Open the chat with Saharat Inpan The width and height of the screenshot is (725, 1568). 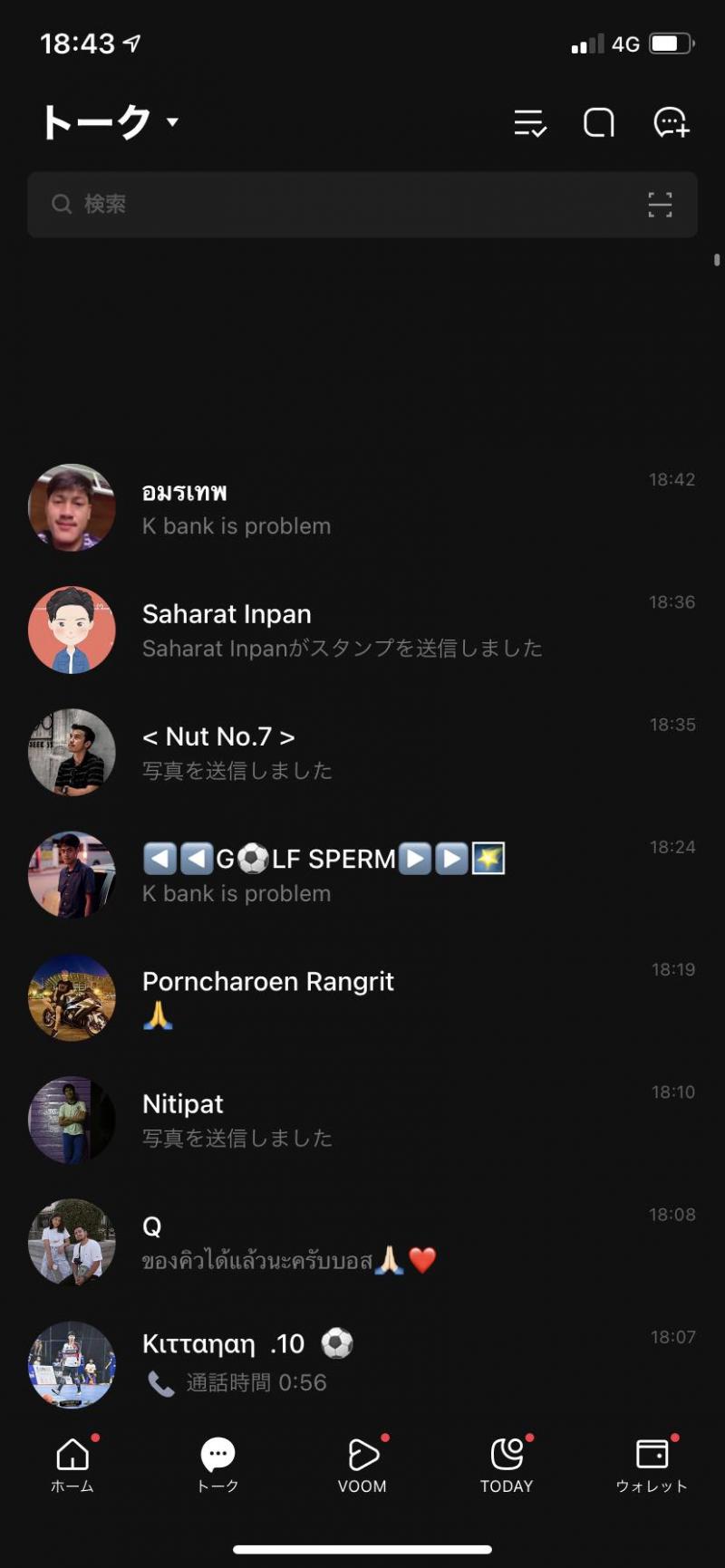362,630
